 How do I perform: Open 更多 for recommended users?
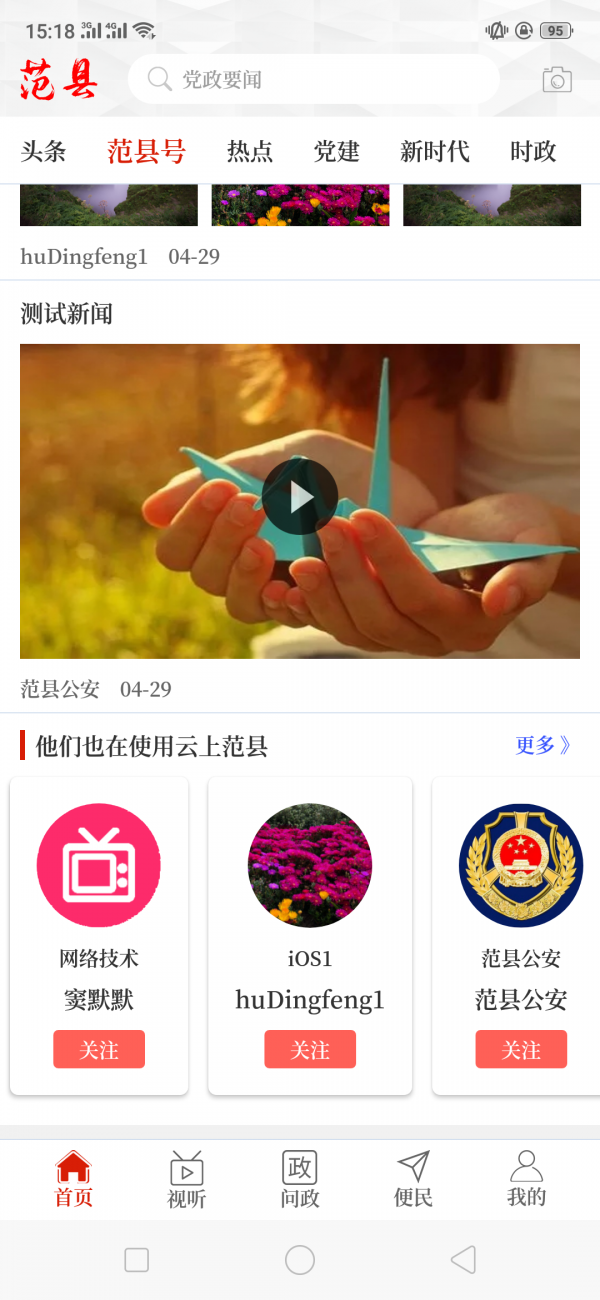point(543,745)
